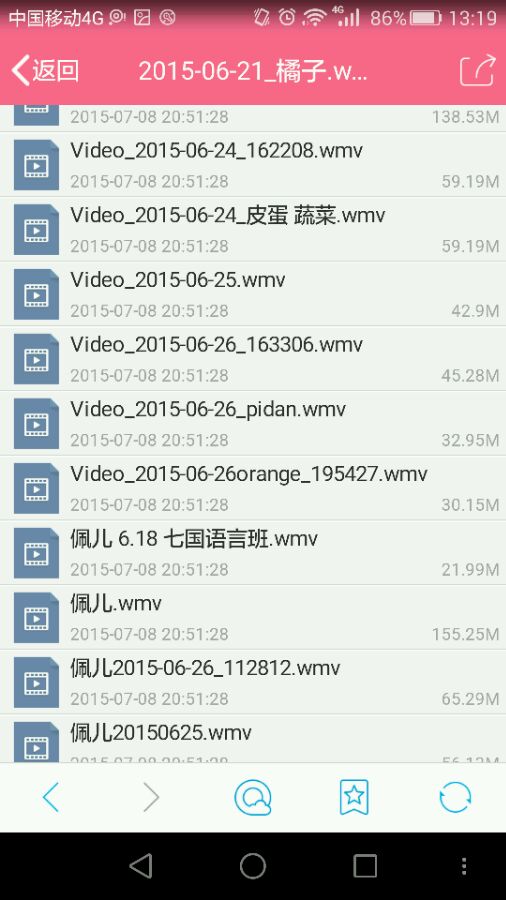
Task: Tap the 返回 back button
Action: click(x=45, y=71)
